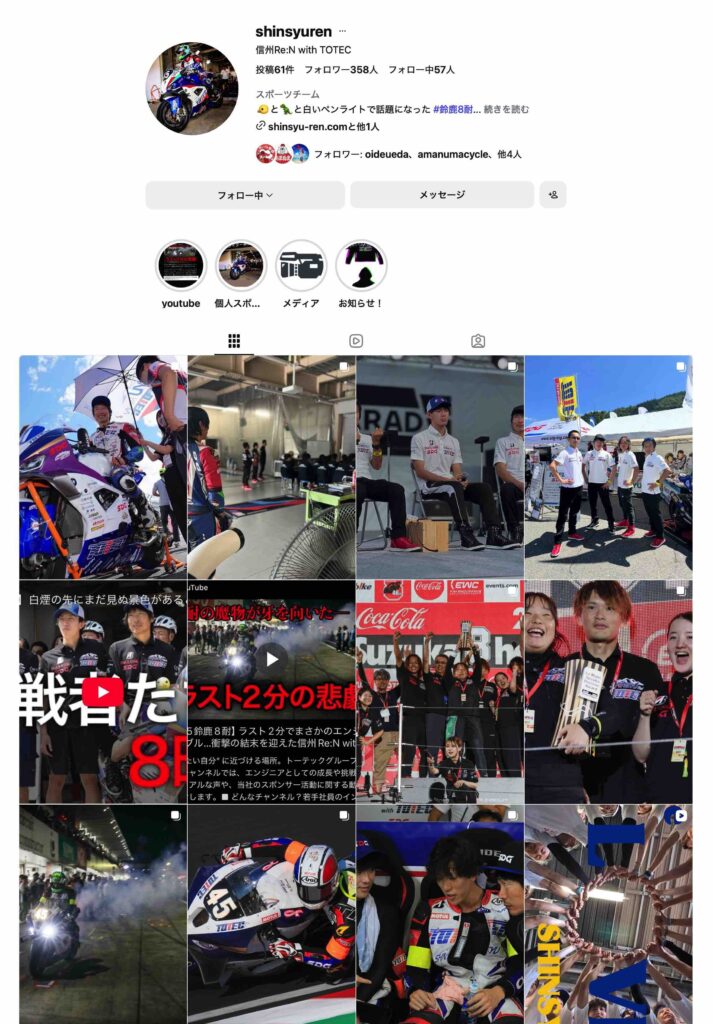Open suggested accounts add-person button
Screen dimensions: 713x1024
pos(553,195)
